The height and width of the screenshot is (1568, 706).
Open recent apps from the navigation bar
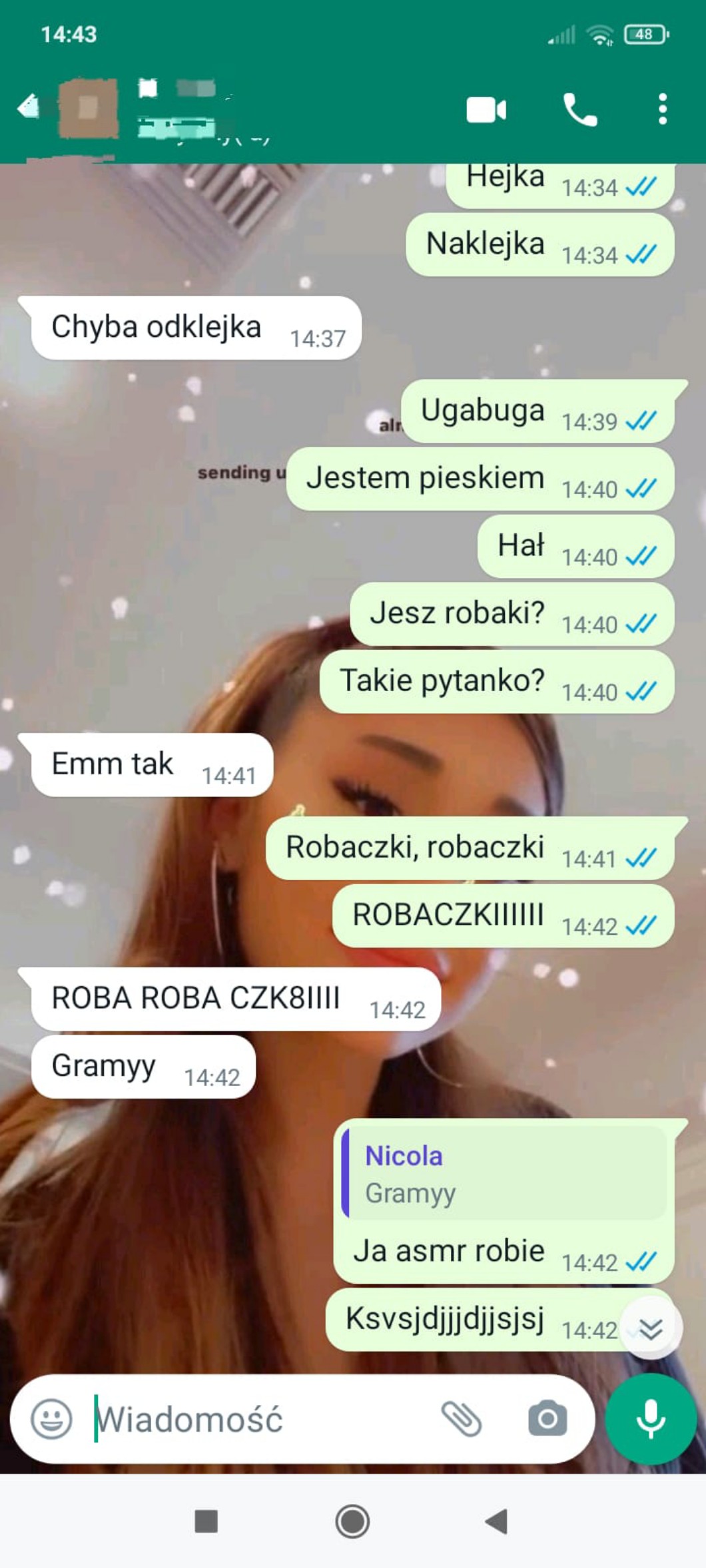pos(206,1521)
